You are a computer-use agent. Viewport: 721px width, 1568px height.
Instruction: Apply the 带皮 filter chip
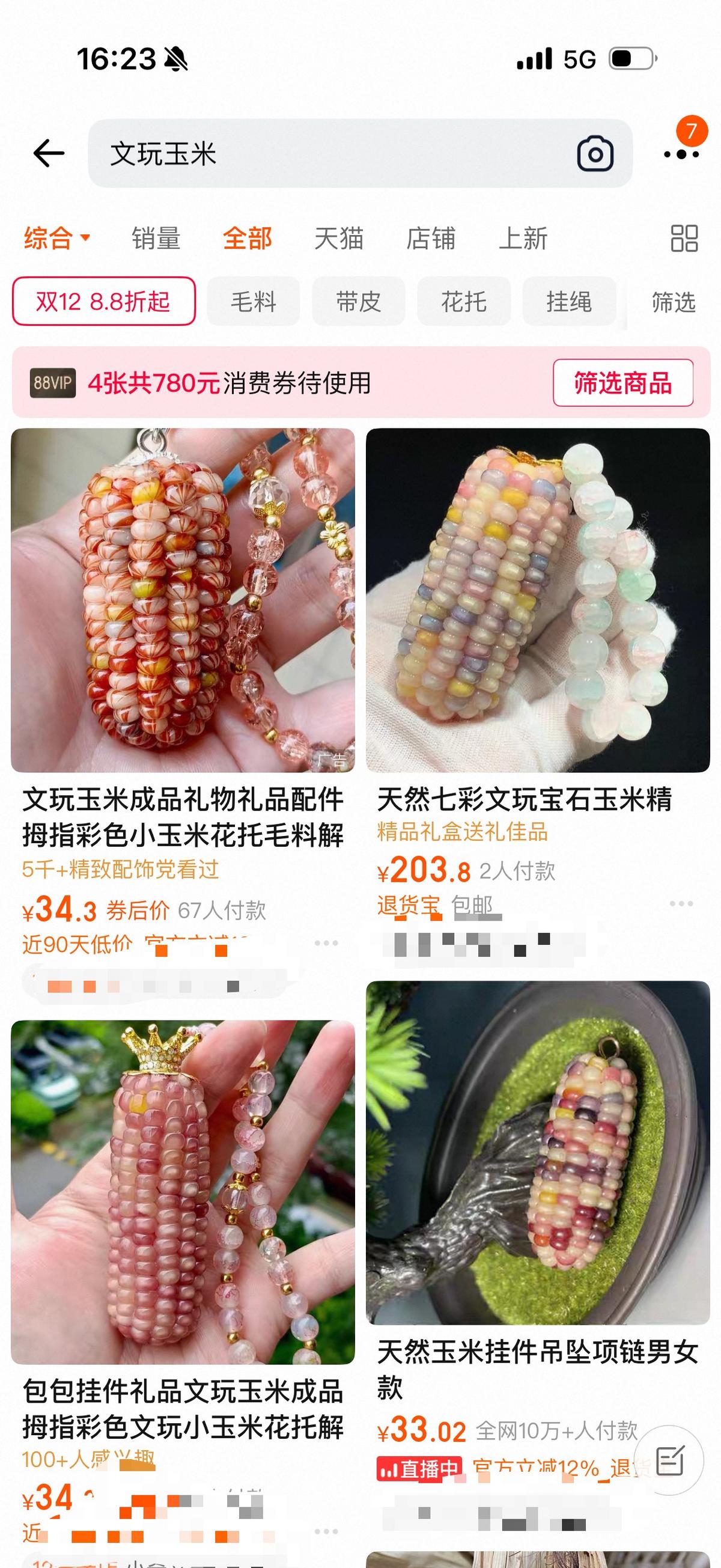pos(358,301)
